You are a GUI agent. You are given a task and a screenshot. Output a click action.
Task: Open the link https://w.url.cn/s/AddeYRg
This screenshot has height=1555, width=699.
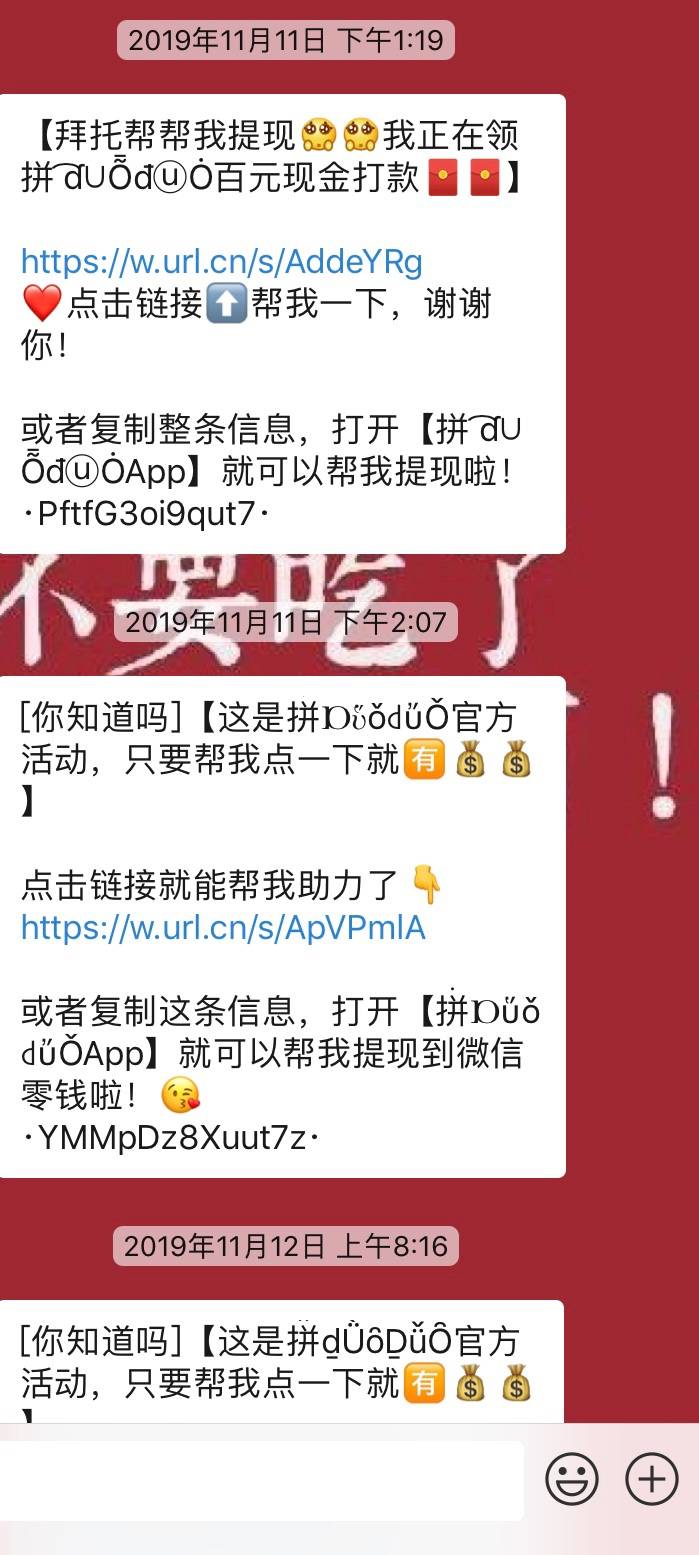(221, 262)
